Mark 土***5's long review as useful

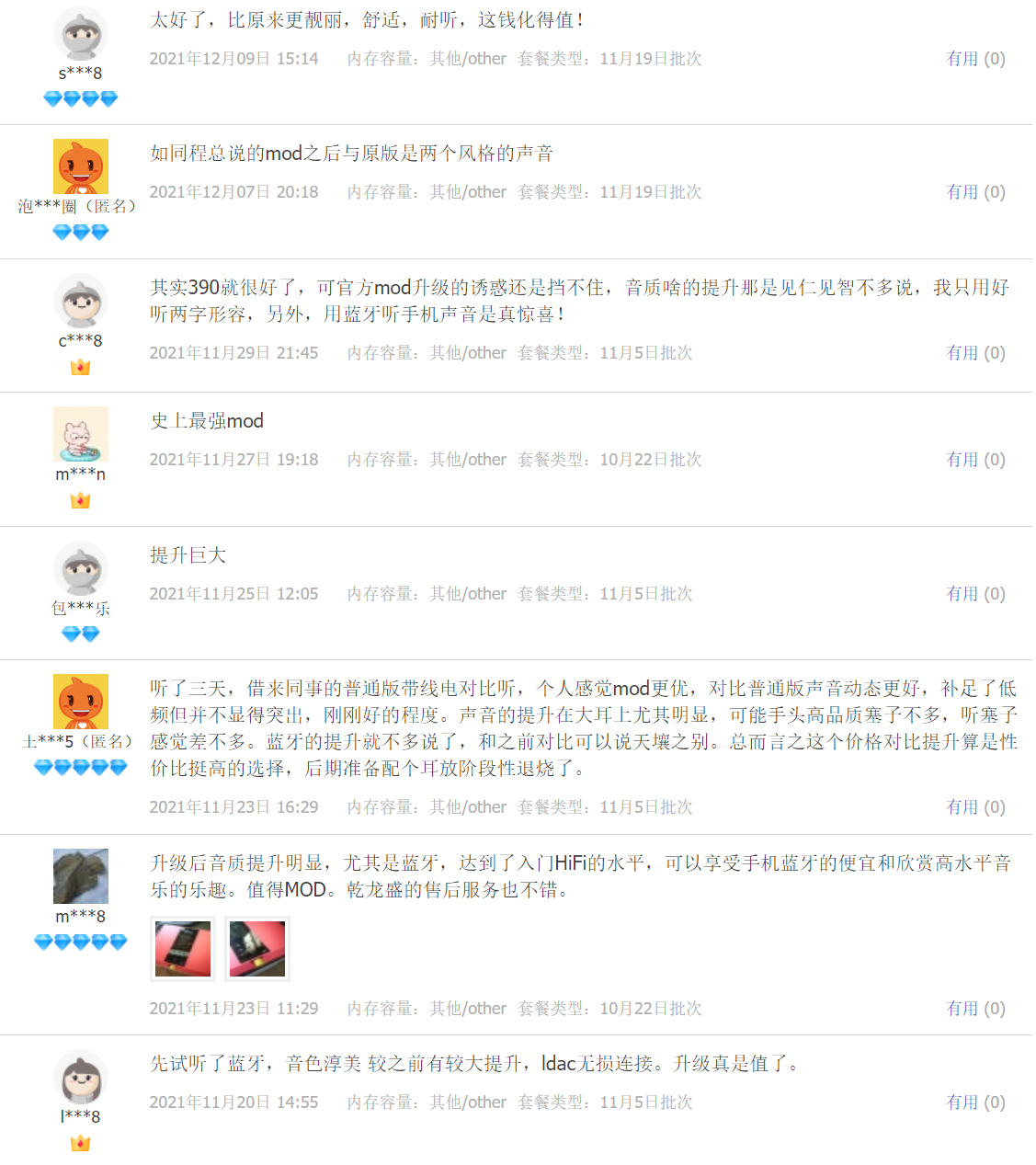point(974,807)
